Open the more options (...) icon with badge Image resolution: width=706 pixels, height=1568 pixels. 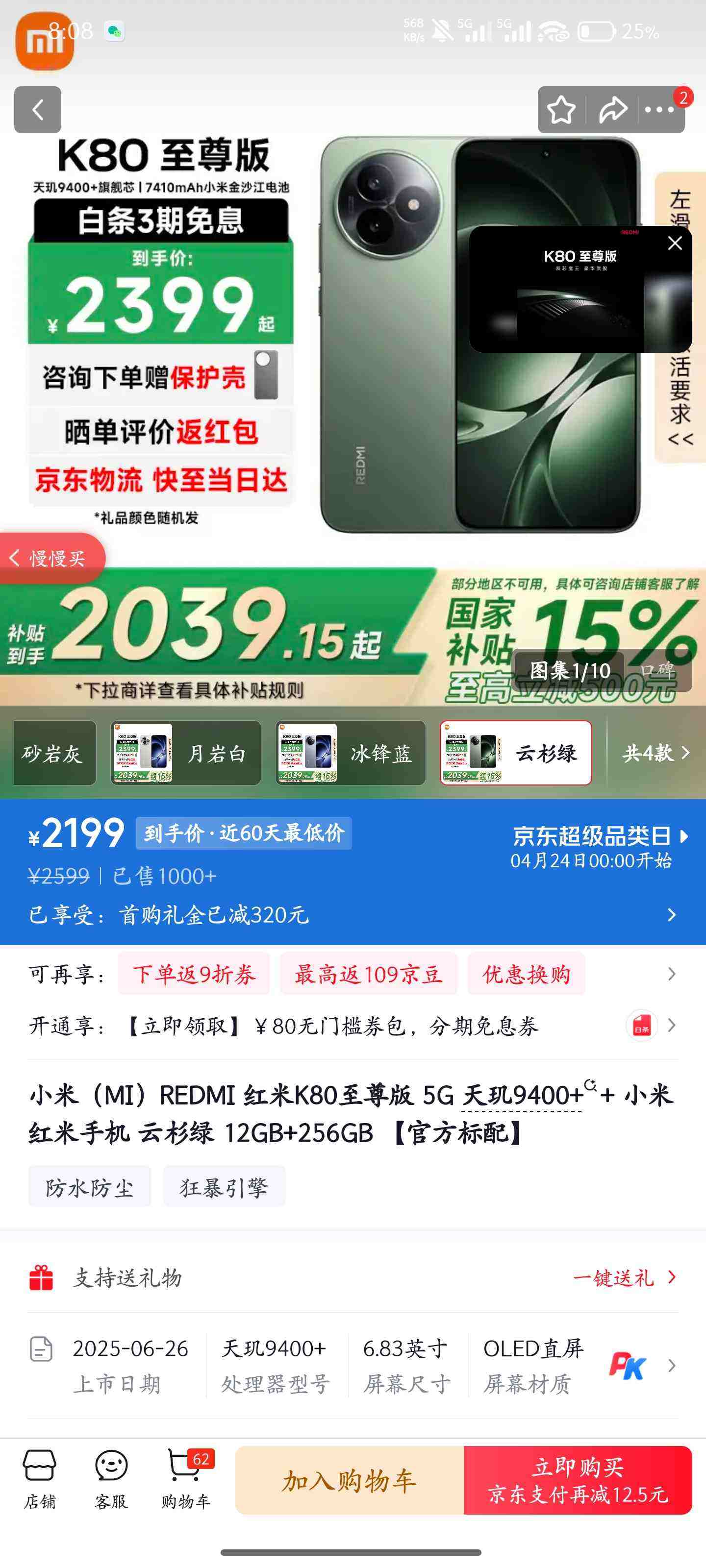(660, 110)
